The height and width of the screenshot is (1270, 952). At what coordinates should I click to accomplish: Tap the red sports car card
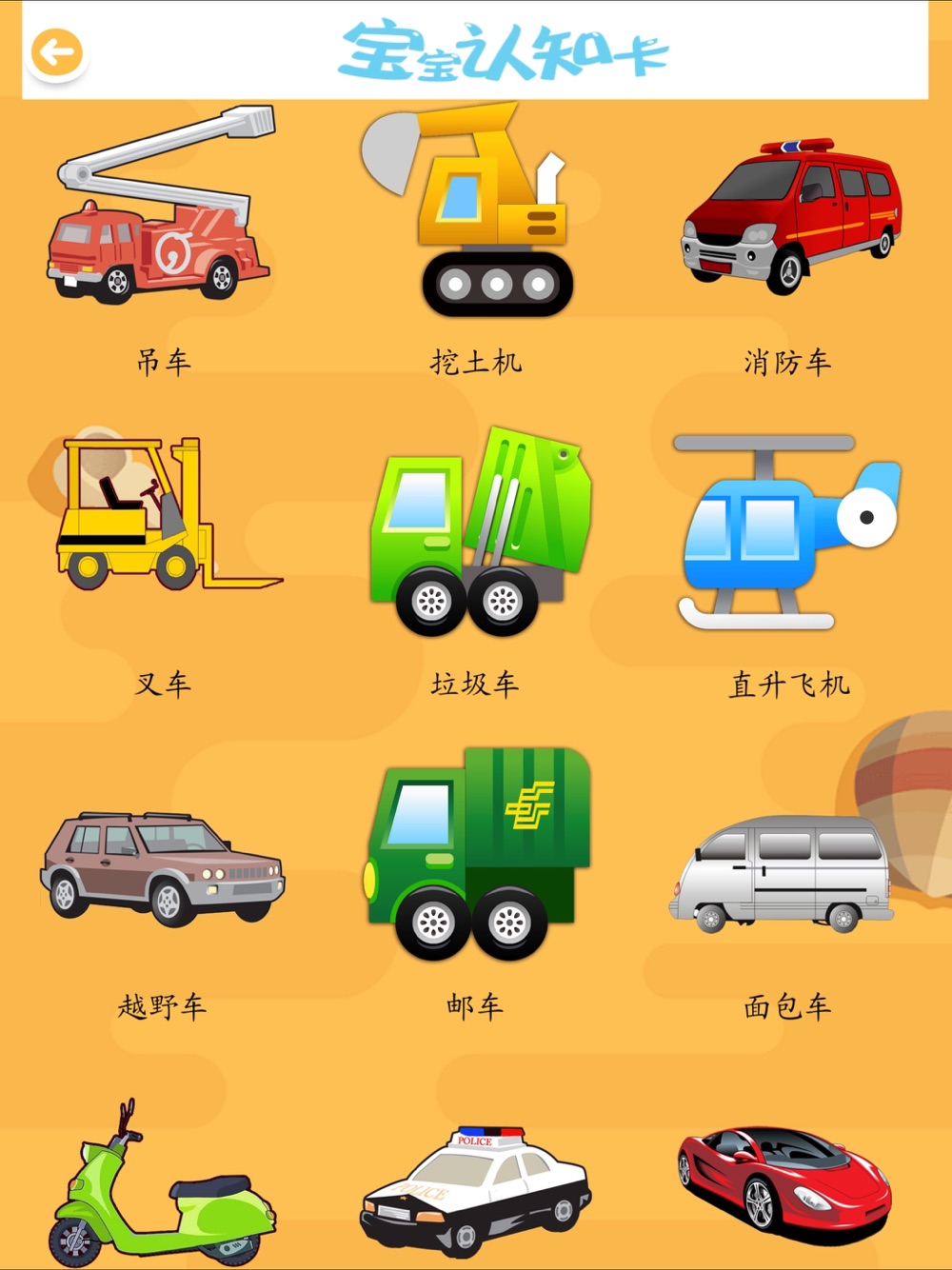784,1181
